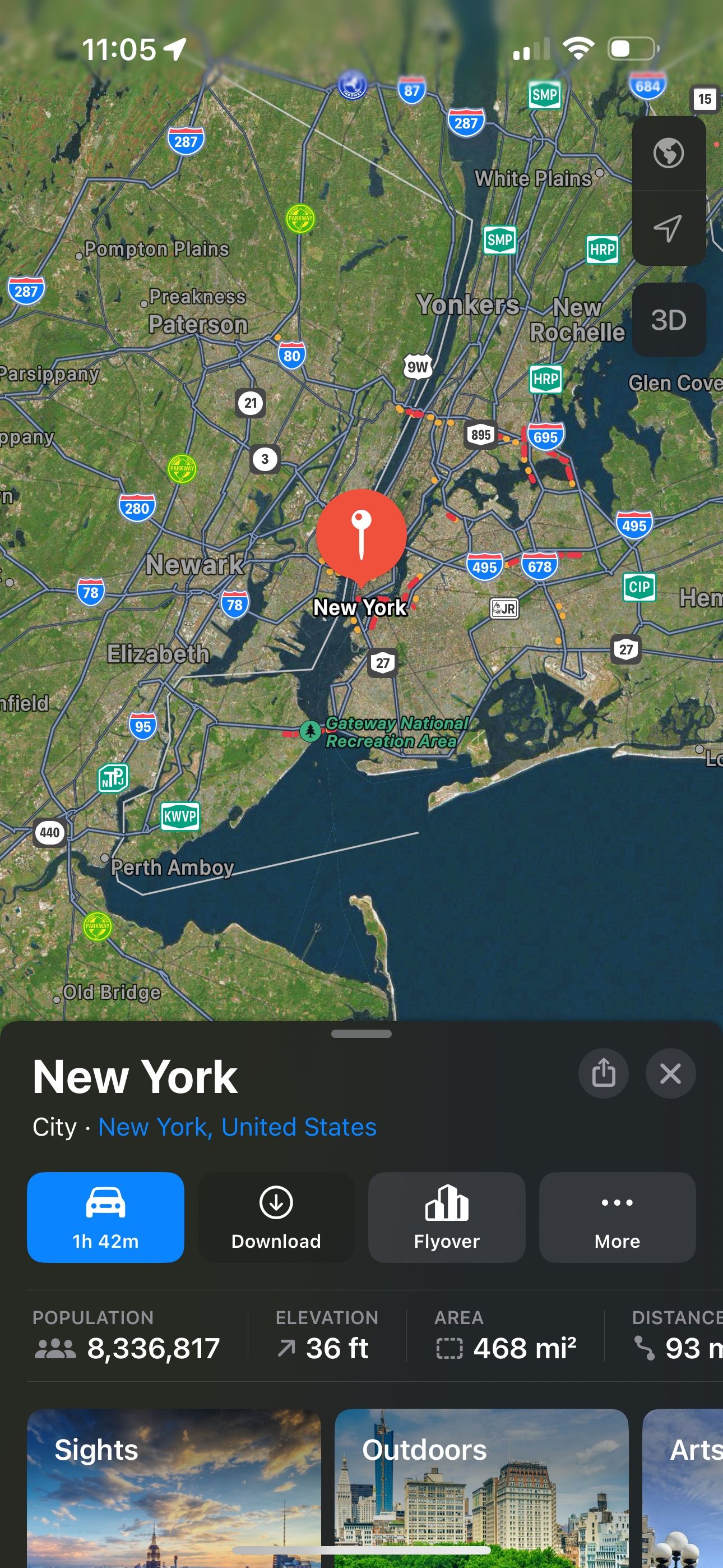This screenshot has height=1568, width=723.
Task: Download the New York offline map
Action: tap(276, 1217)
